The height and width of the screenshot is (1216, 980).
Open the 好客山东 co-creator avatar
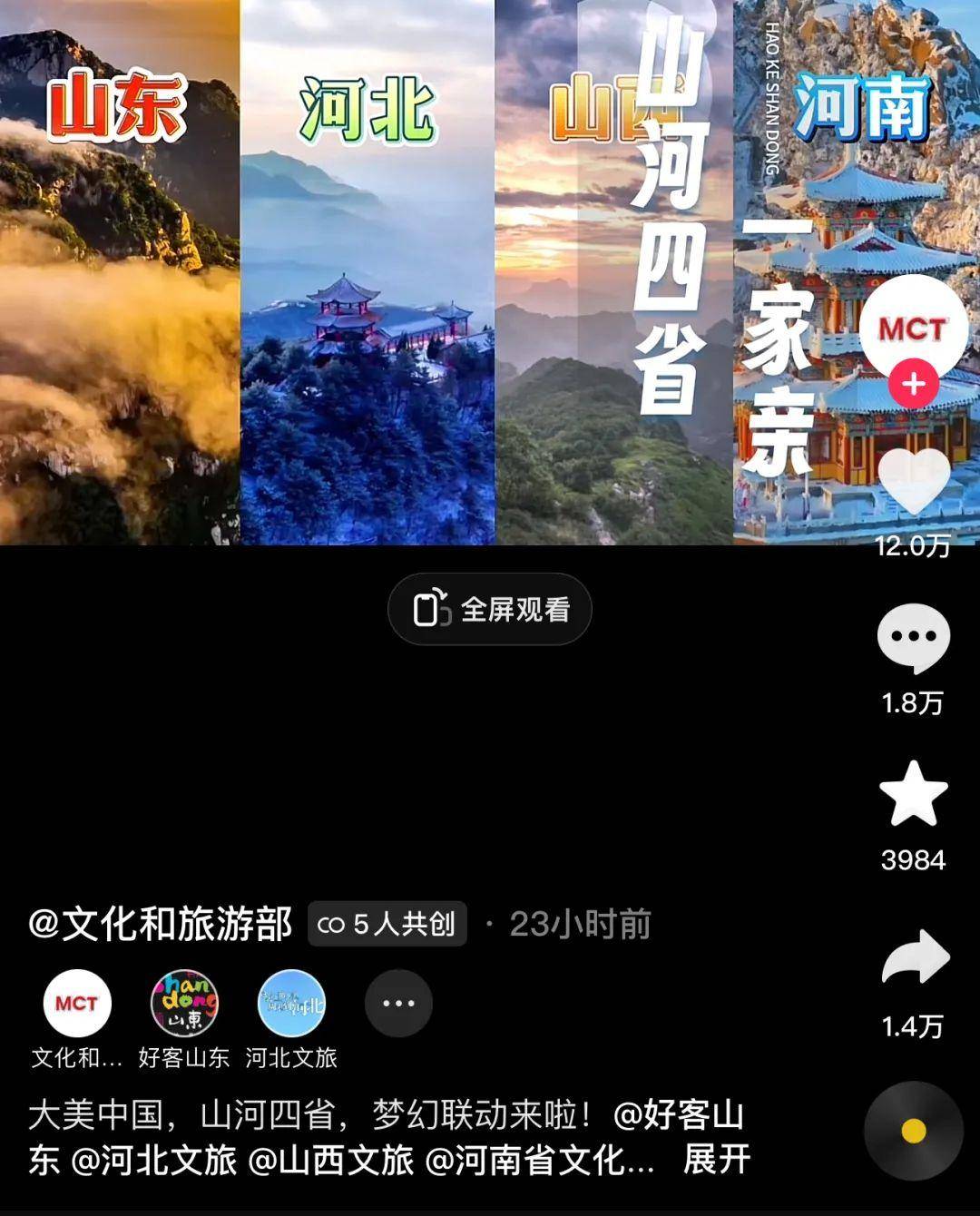pos(183,1004)
